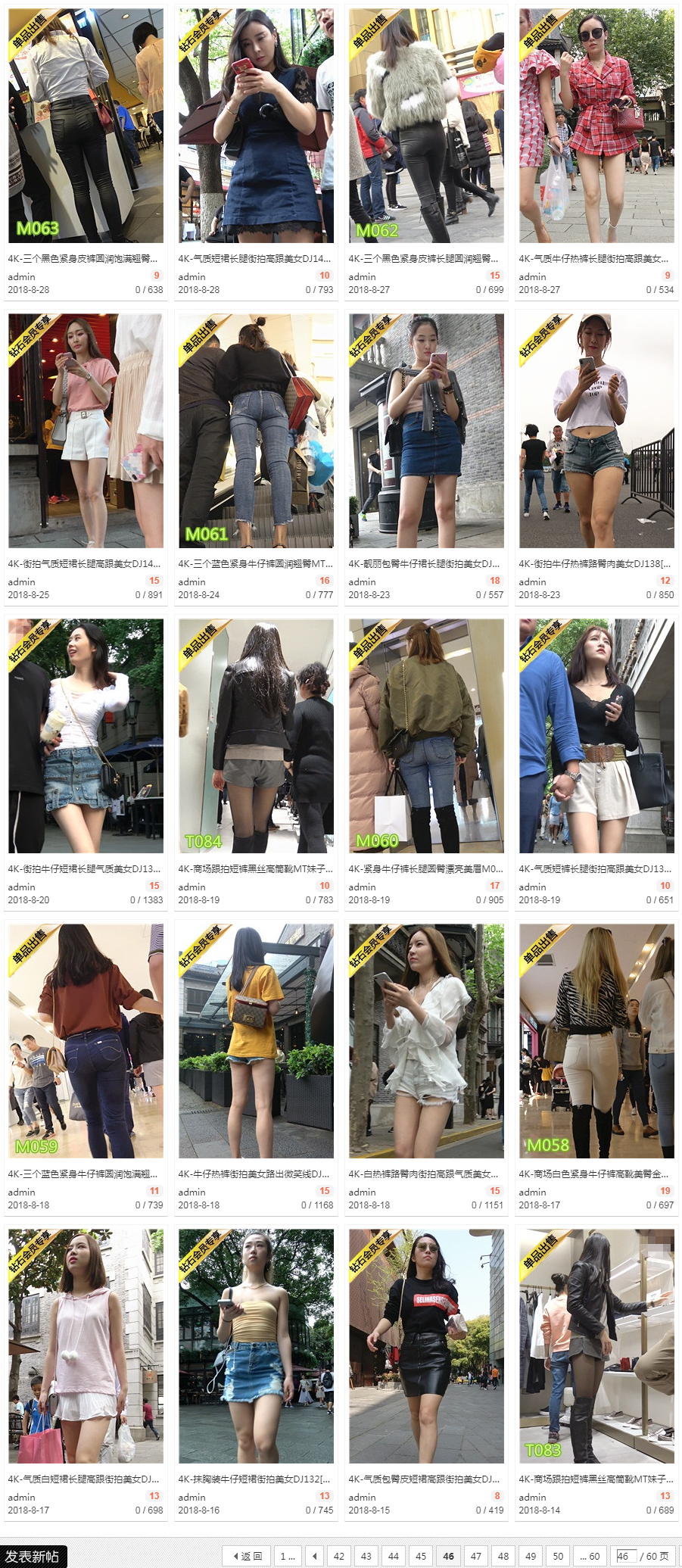Go to page 47
682x1568 pixels.
tap(476, 1557)
